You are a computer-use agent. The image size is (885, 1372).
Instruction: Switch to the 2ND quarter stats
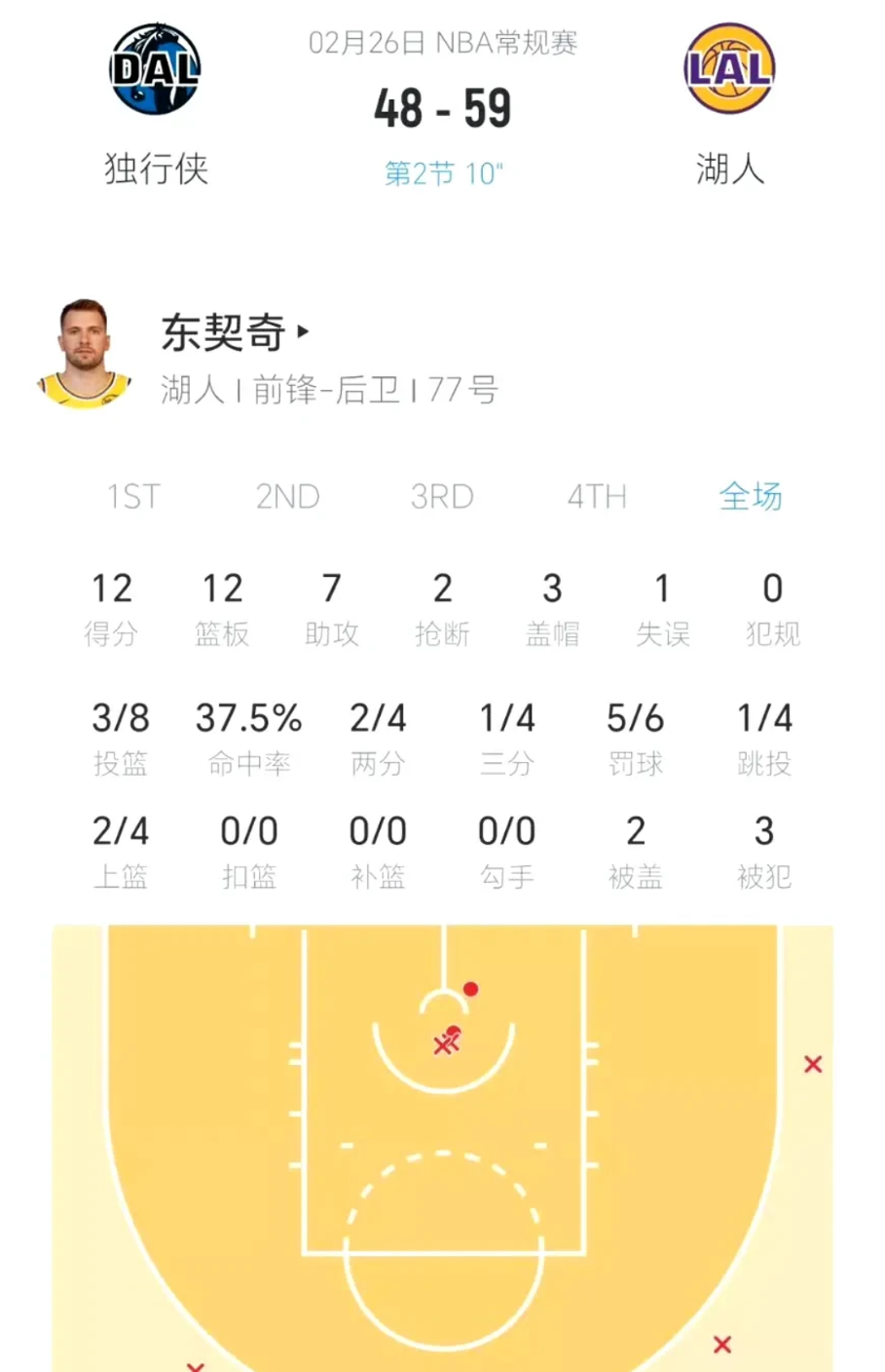[x=288, y=498]
